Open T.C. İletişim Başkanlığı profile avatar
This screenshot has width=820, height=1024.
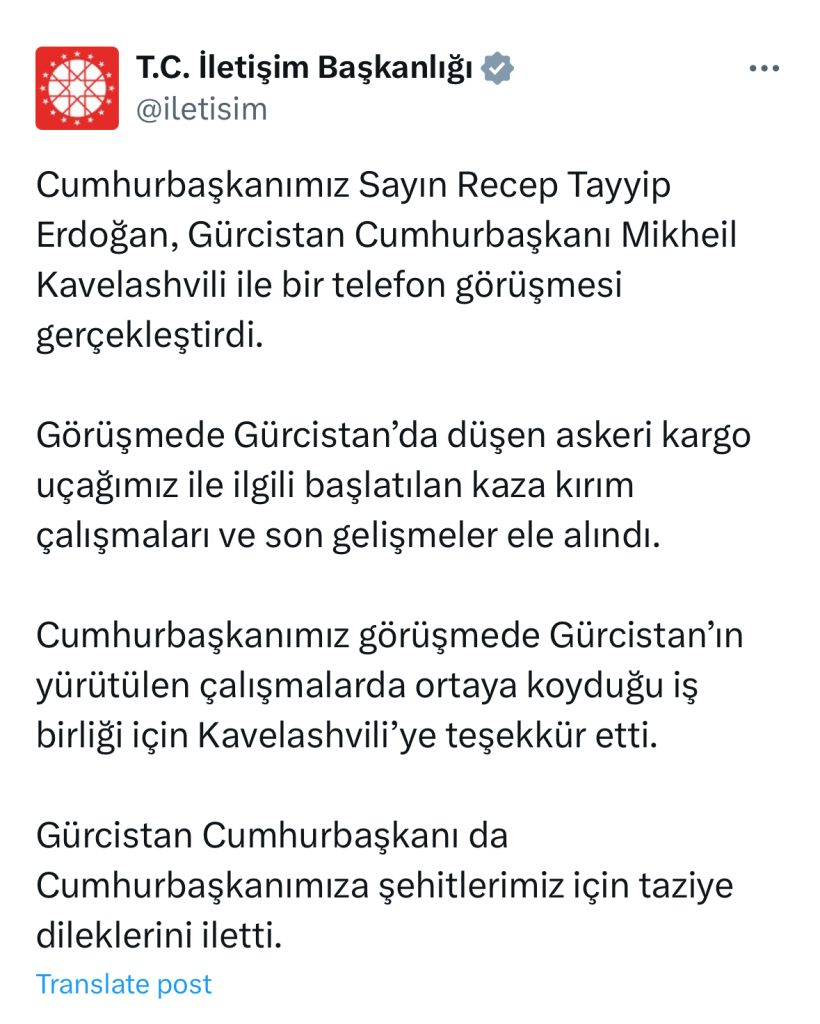(x=77, y=88)
